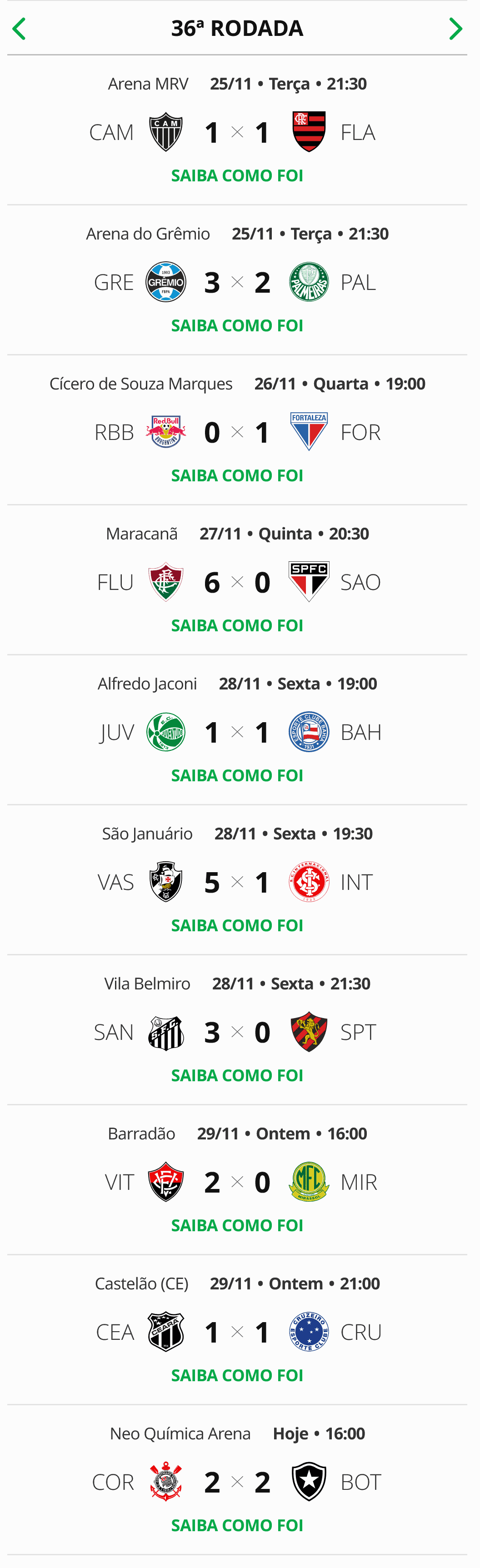Go to the next rodada with right arrow
This screenshot has height=1568, width=480.
455,29
